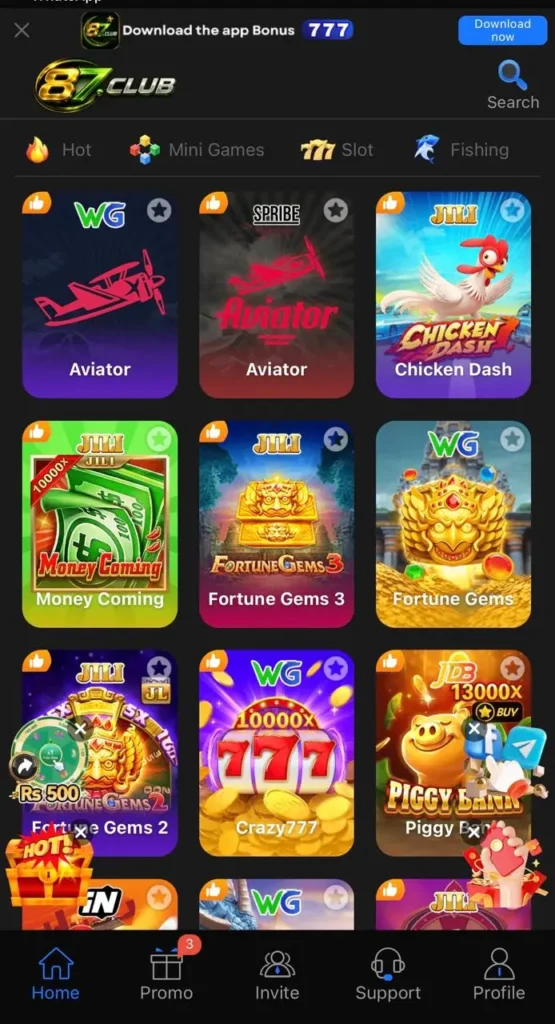Switch to the Profile tab
Viewport: 555px width, 1024px height.
[499, 973]
